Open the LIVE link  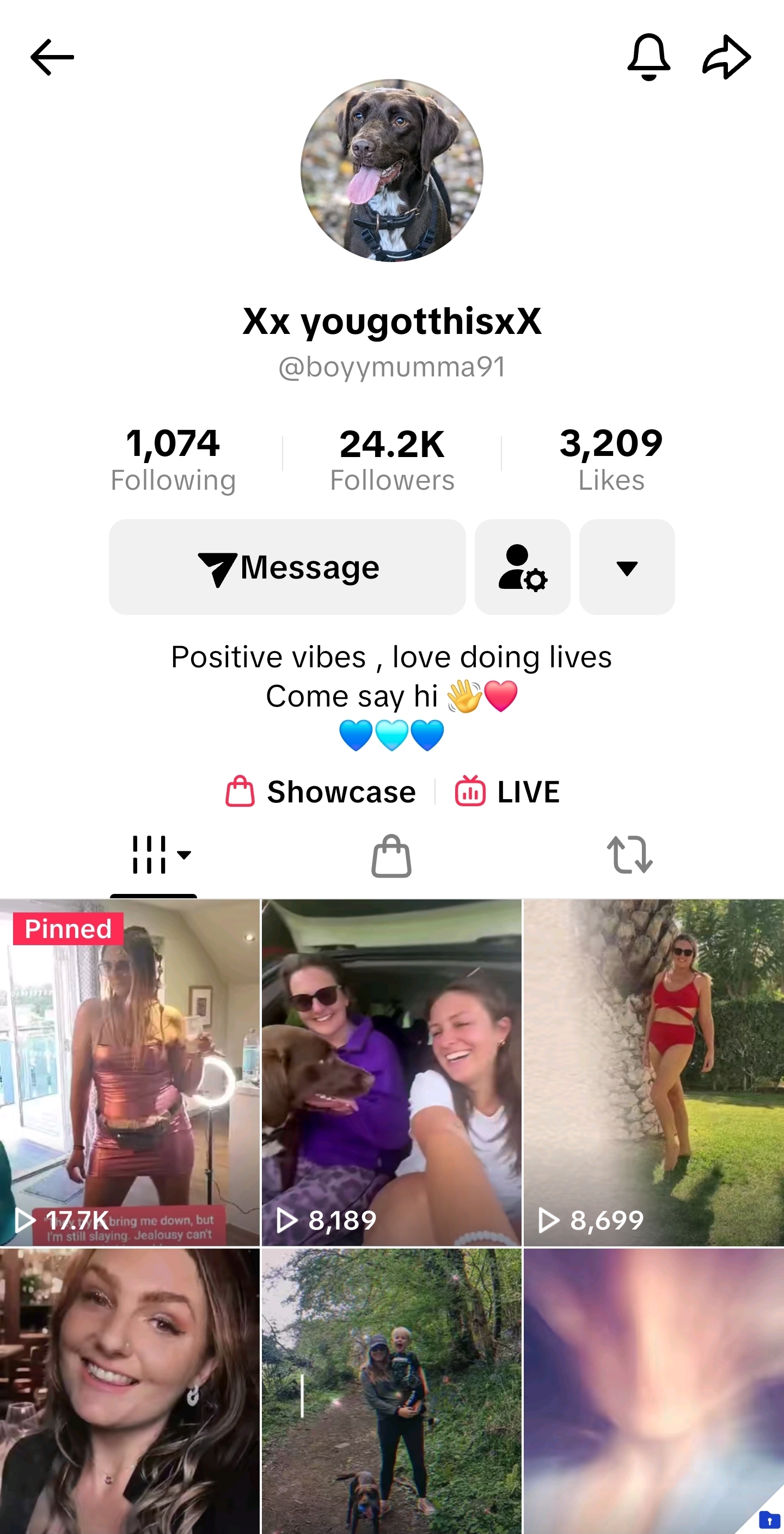tap(507, 792)
